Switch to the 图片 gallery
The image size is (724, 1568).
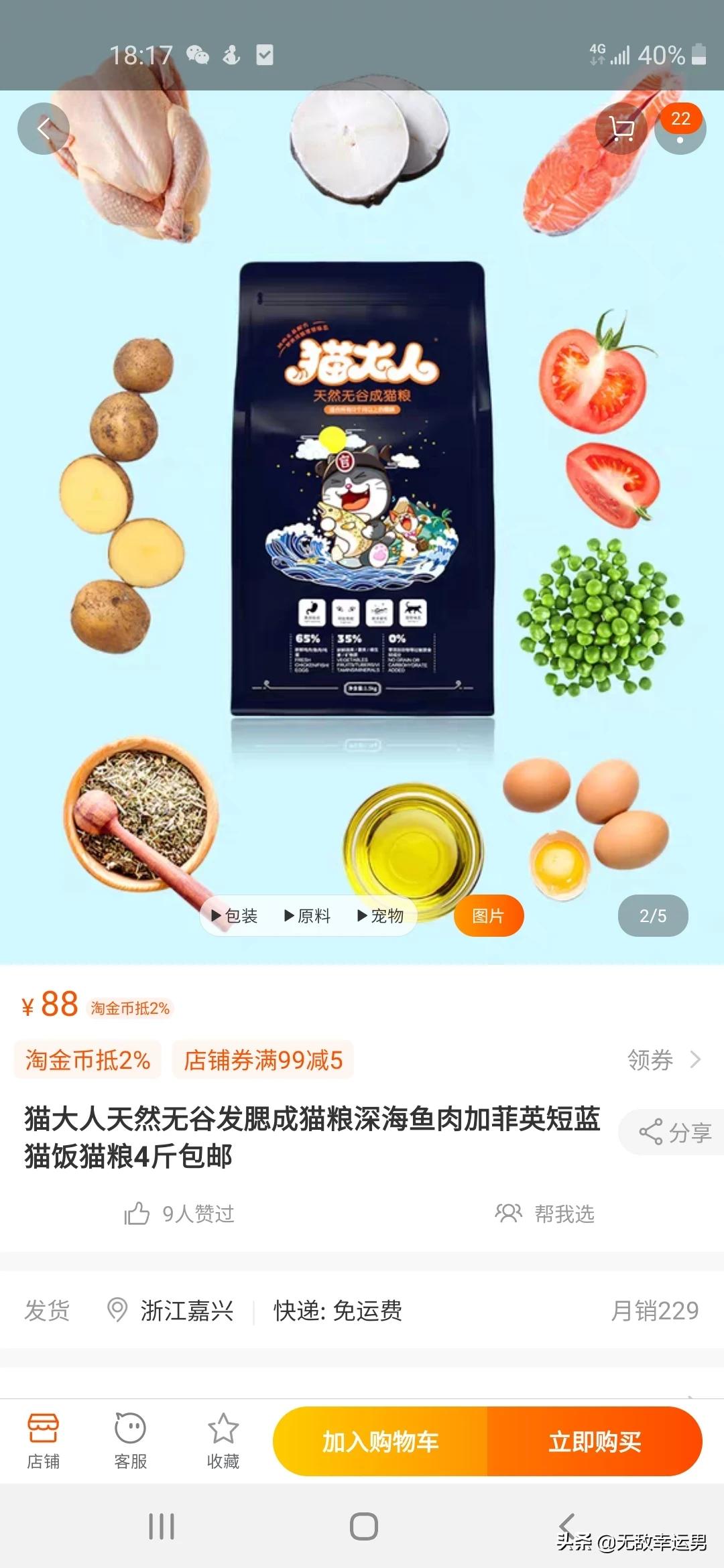pyautogui.click(x=489, y=915)
